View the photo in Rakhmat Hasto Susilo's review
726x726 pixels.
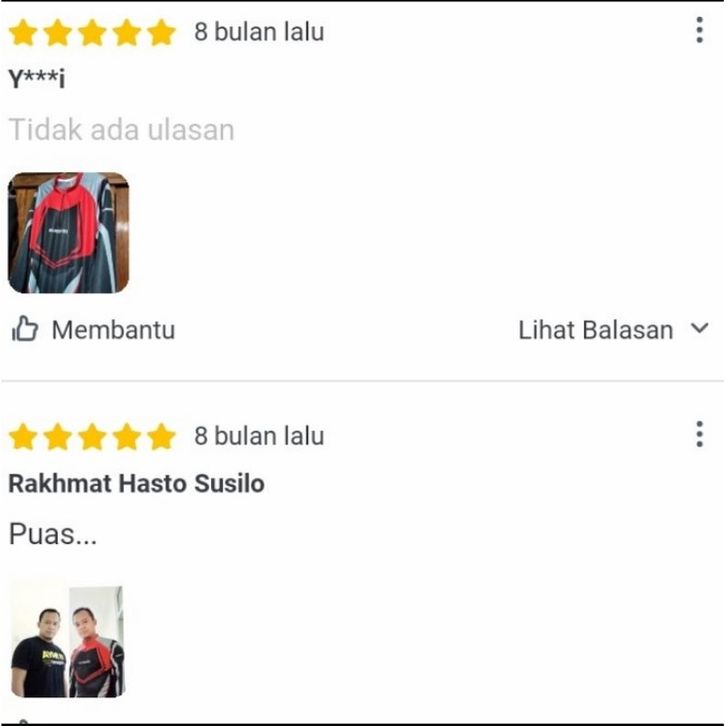click(67, 641)
